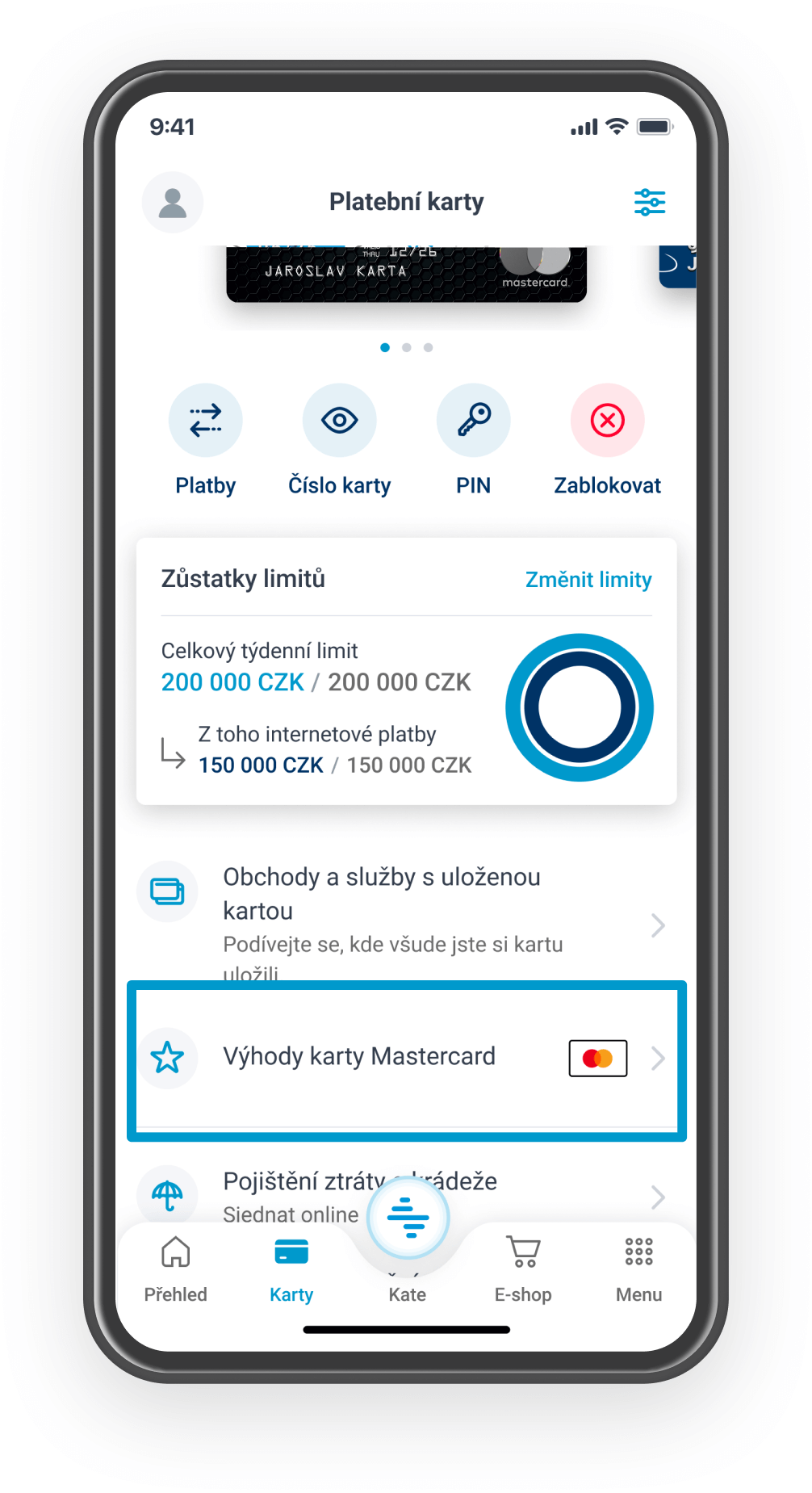Launch the Kate assistant
Viewport: 812px width, 1493px height.
408,1218
